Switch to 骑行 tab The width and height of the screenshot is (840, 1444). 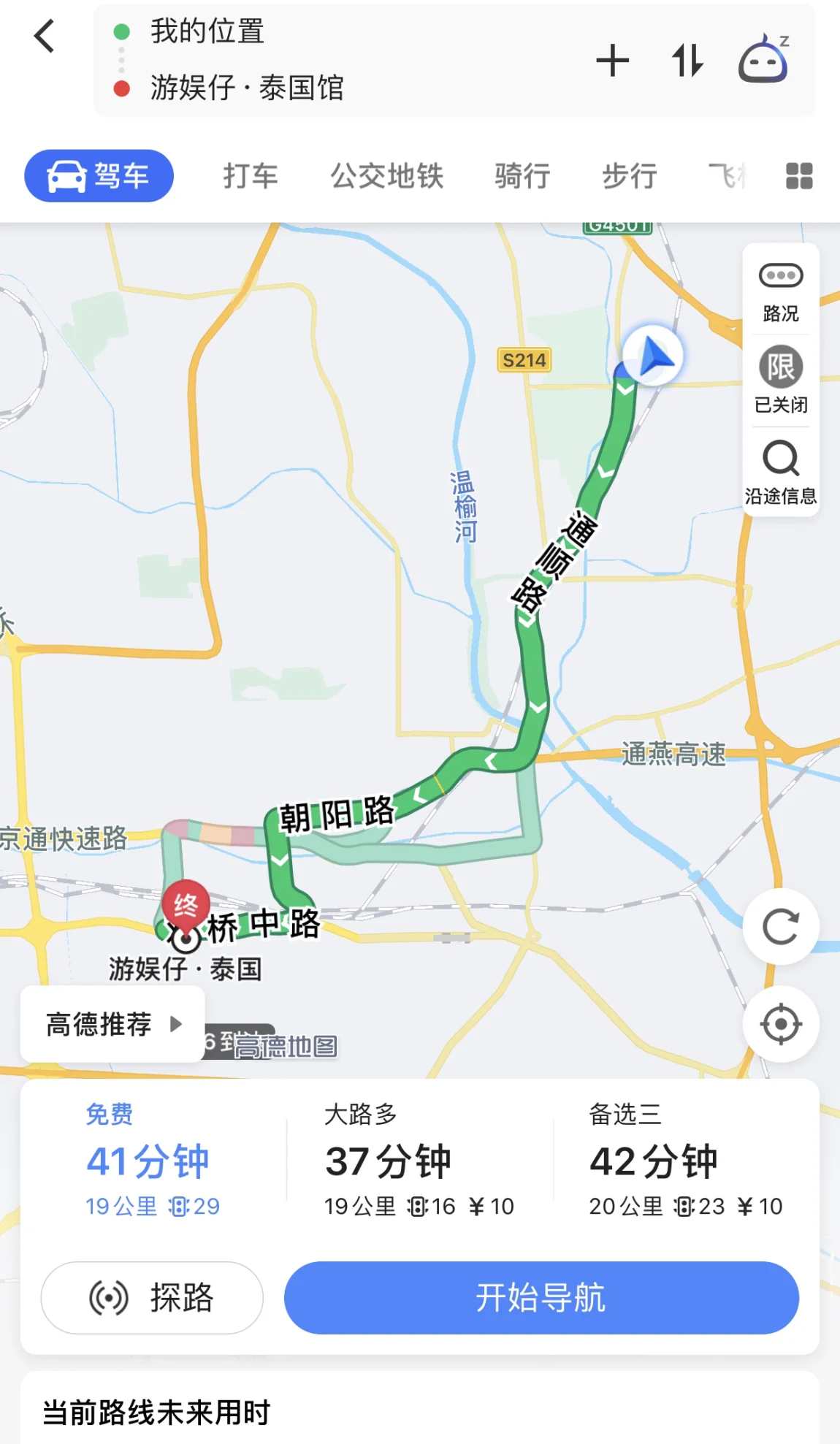(x=522, y=176)
